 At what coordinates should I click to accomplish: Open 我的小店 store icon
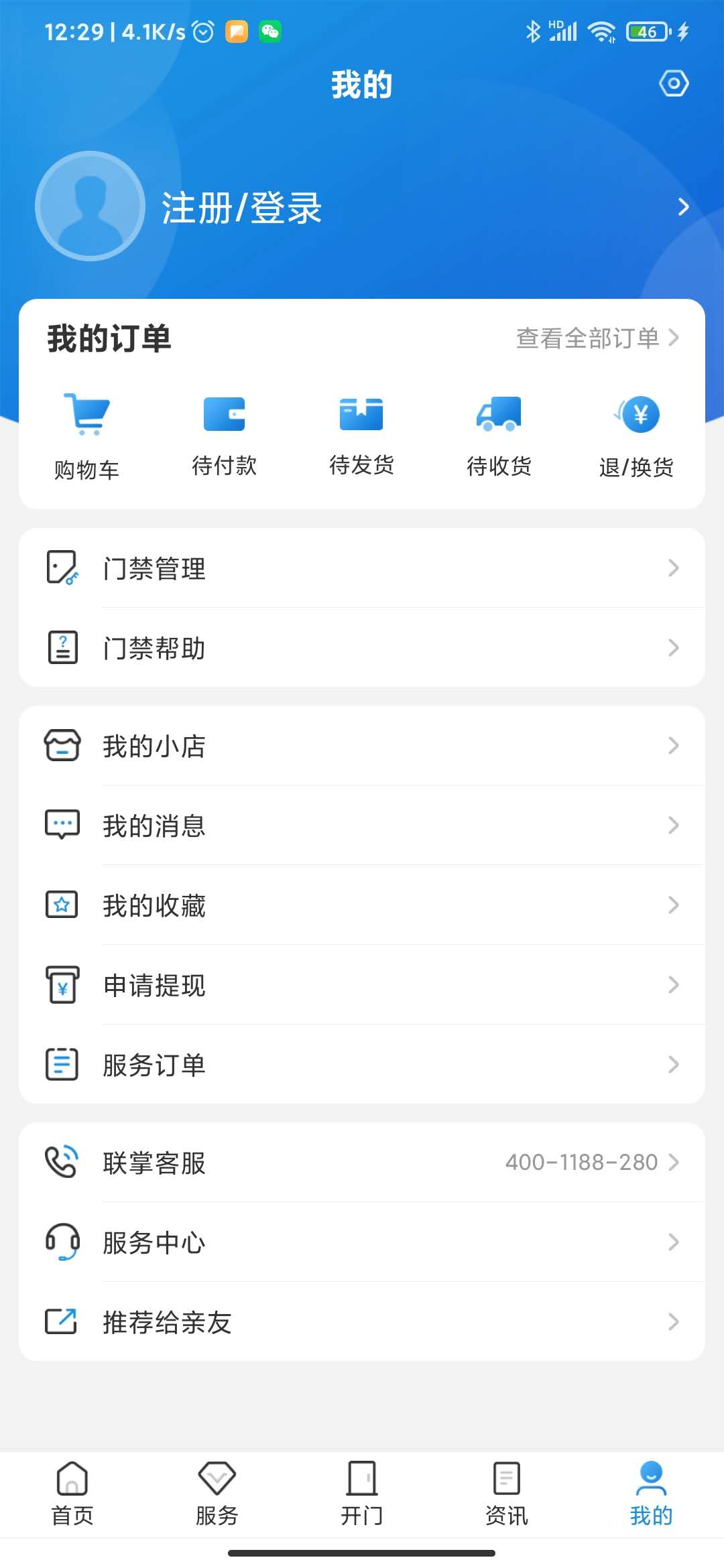[x=62, y=746]
